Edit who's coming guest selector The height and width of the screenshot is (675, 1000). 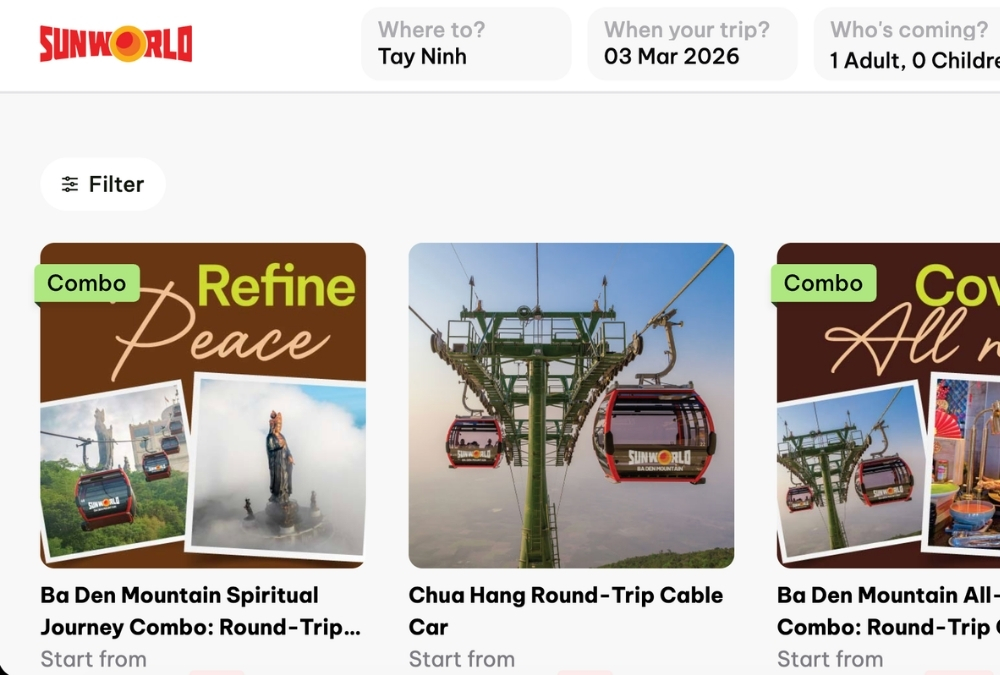click(910, 44)
